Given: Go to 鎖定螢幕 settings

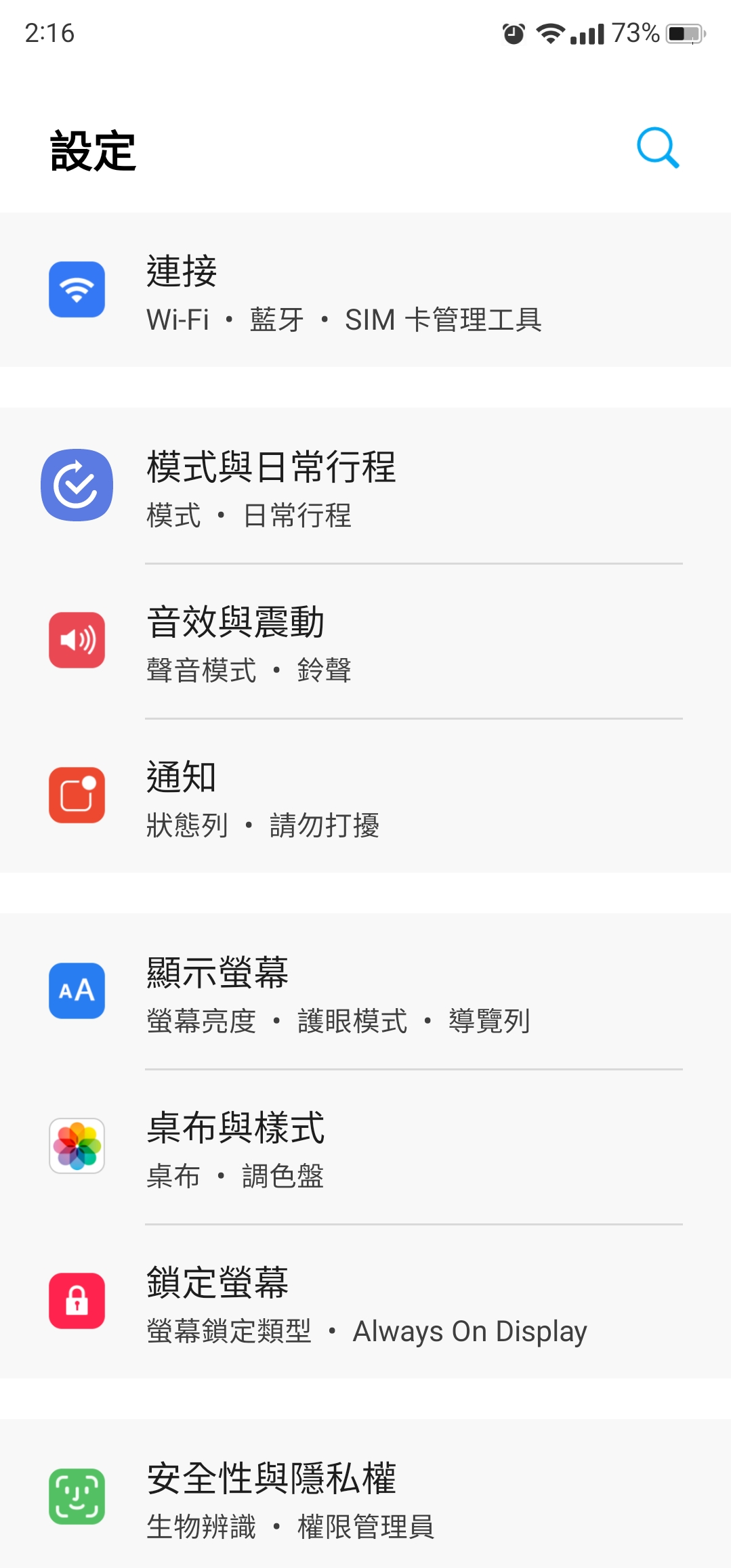Looking at the screenshot, I should point(365,1302).
